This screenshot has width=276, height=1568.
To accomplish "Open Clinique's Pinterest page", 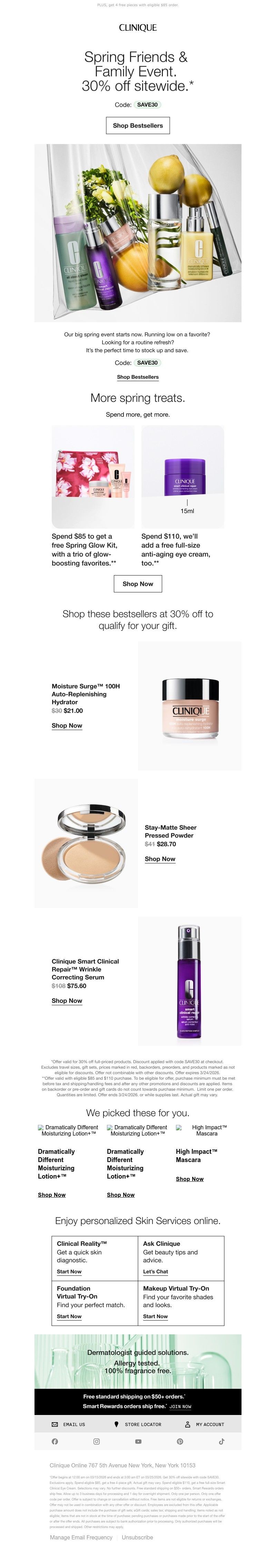I will coord(180,1441).
